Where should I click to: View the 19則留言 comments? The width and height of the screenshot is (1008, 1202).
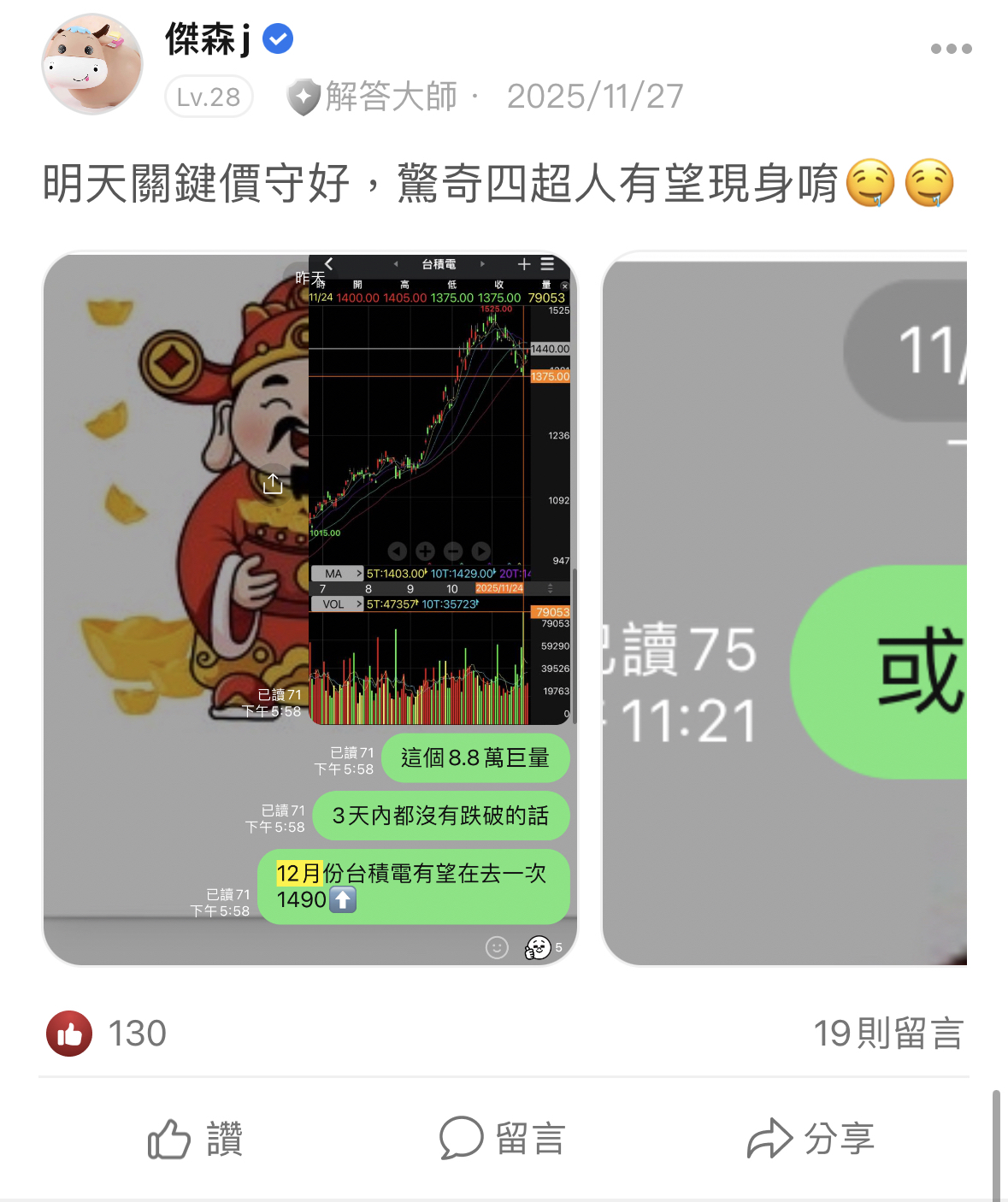887,1033
